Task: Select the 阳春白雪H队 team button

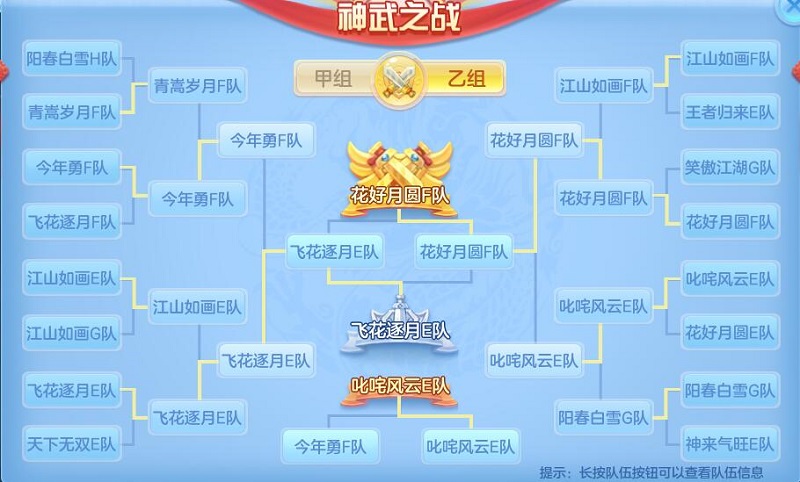Action: click(x=71, y=60)
